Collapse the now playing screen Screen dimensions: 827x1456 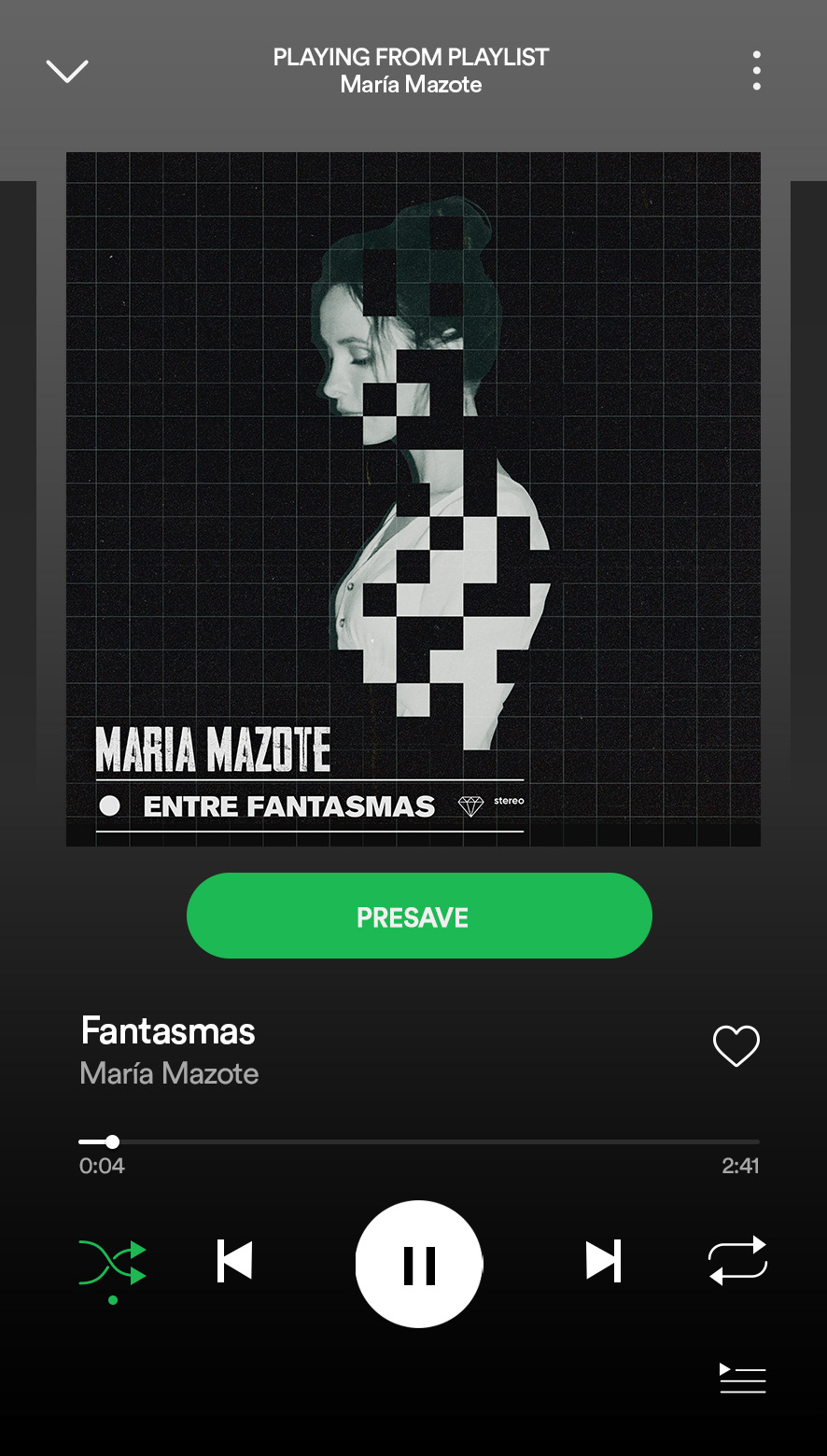coord(67,71)
